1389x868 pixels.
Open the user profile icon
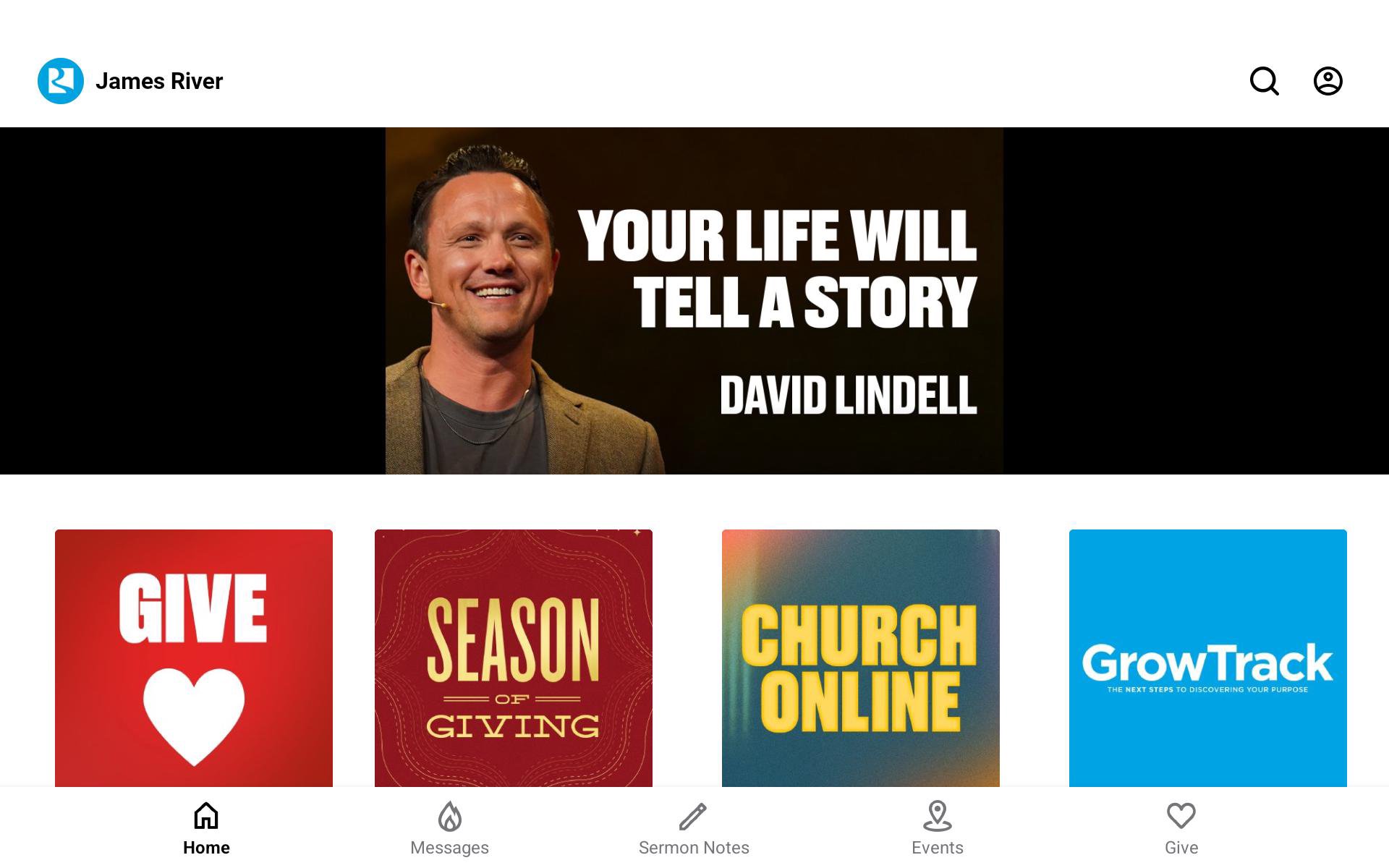click(1328, 81)
